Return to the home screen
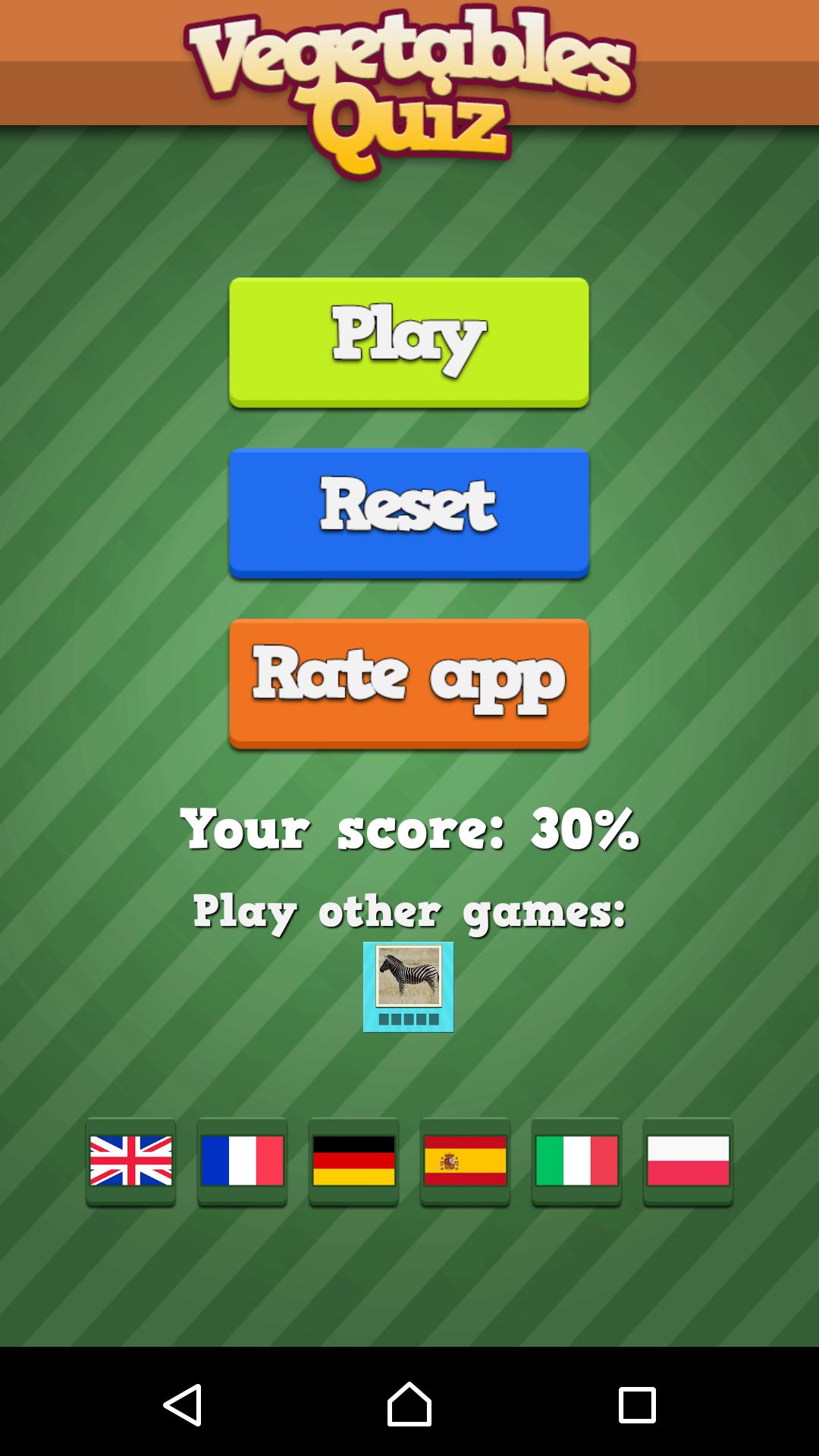The width and height of the screenshot is (819, 1456). (x=409, y=1404)
